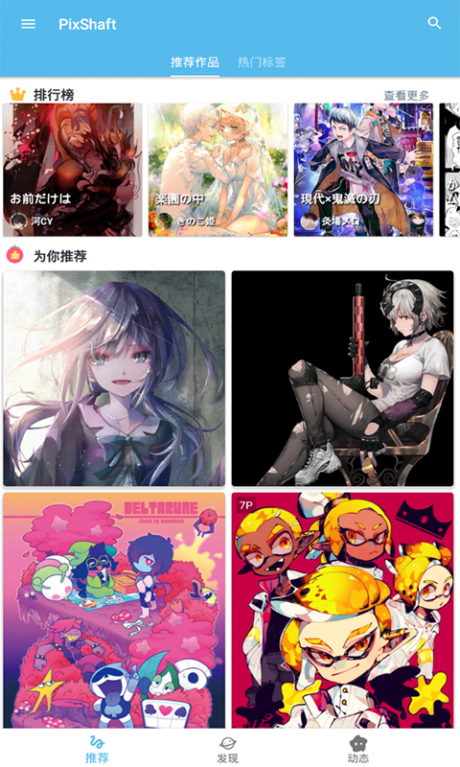Switch to the 发现 bottom tab
Screen dimensions: 460x767
228,749
